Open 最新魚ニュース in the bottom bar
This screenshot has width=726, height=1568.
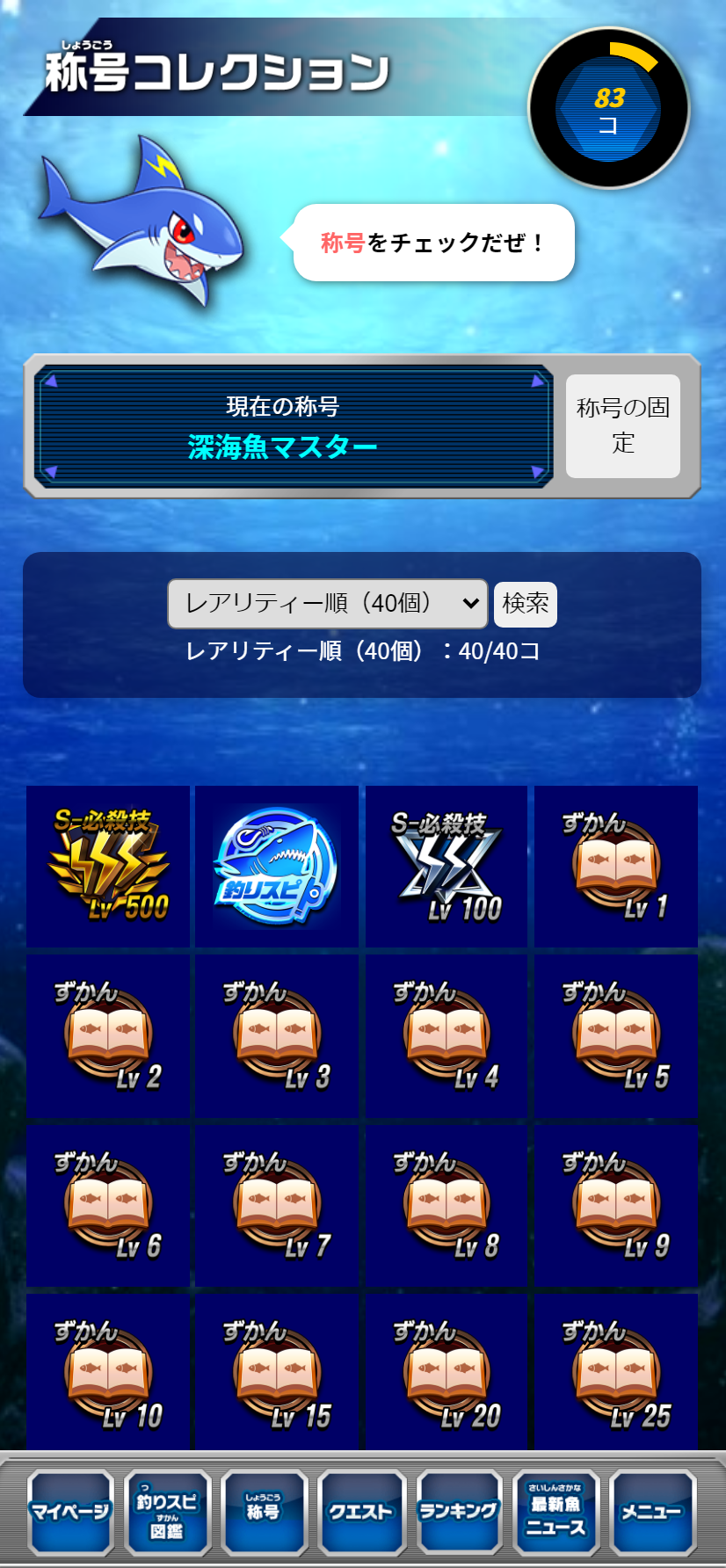click(555, 1513)
